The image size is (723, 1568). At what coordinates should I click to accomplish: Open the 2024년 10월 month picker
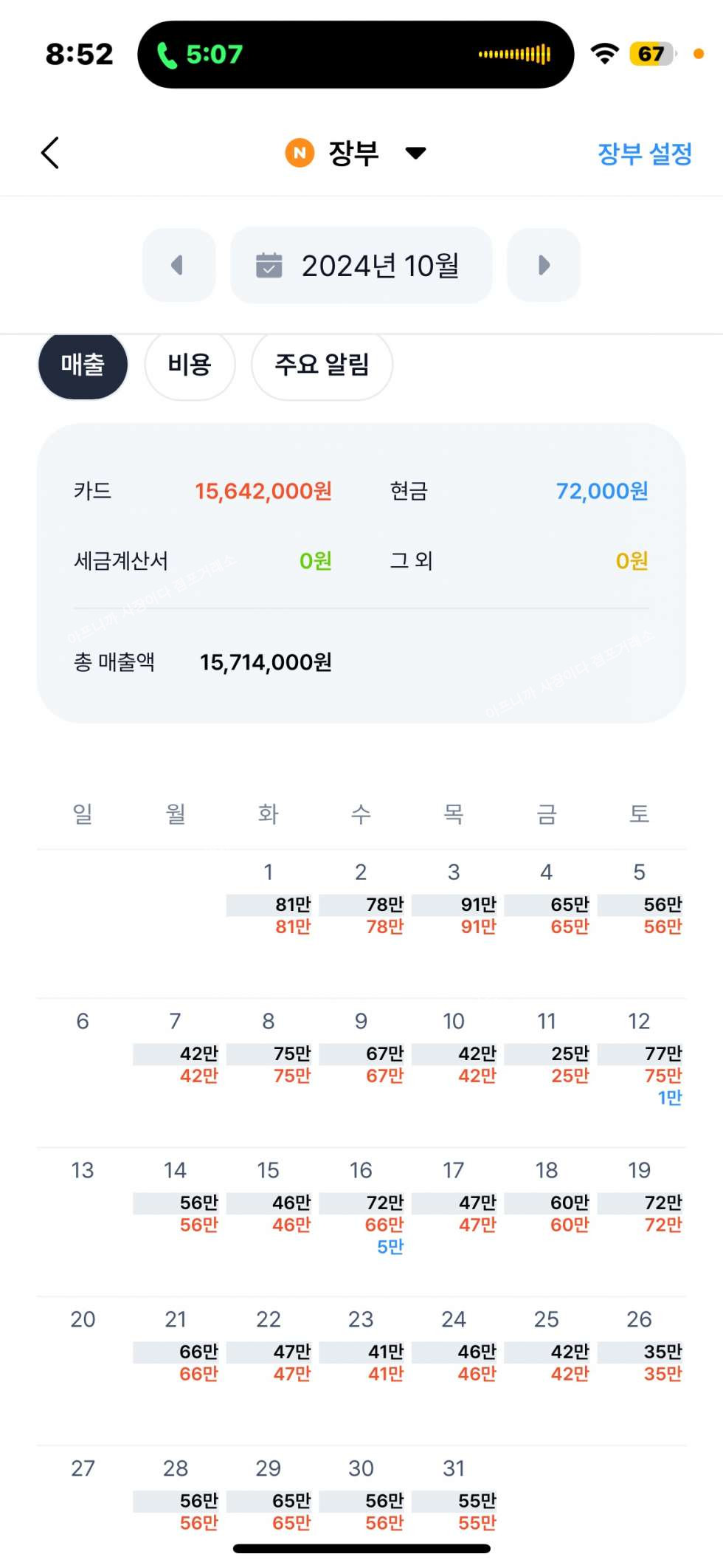pyautogui.click(x=361, y=265)
